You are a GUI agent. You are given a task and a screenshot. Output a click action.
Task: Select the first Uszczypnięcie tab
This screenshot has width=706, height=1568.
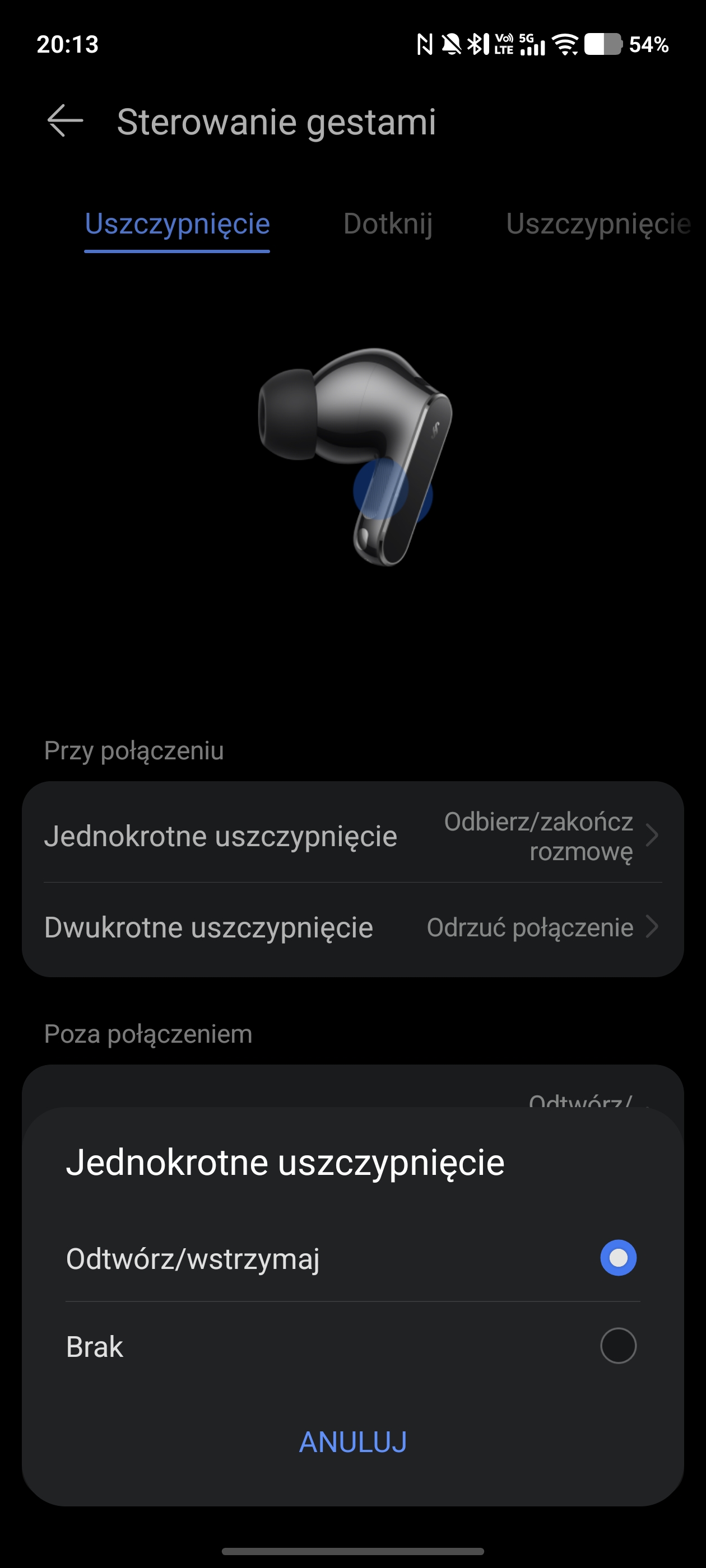point(177,224)
